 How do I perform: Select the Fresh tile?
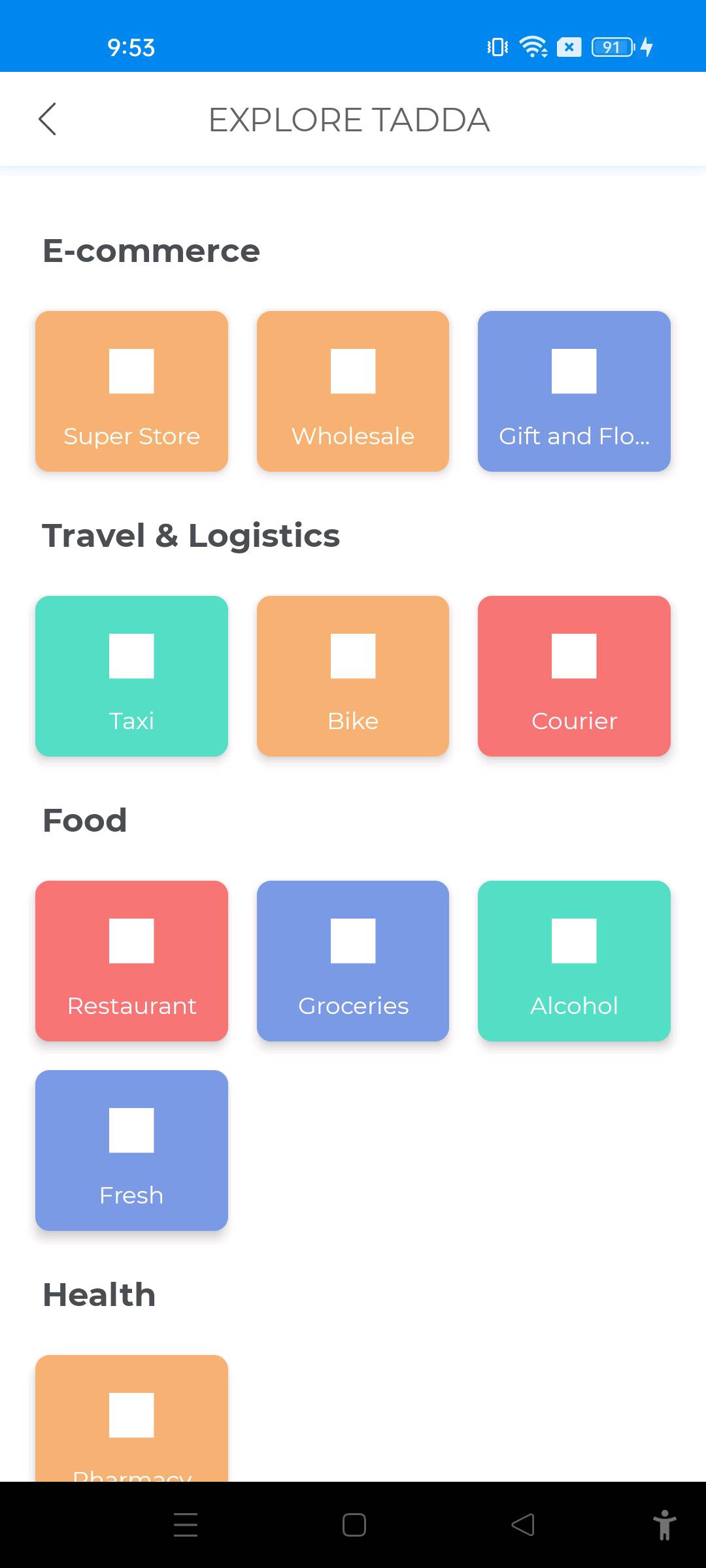pos(131,1151)
